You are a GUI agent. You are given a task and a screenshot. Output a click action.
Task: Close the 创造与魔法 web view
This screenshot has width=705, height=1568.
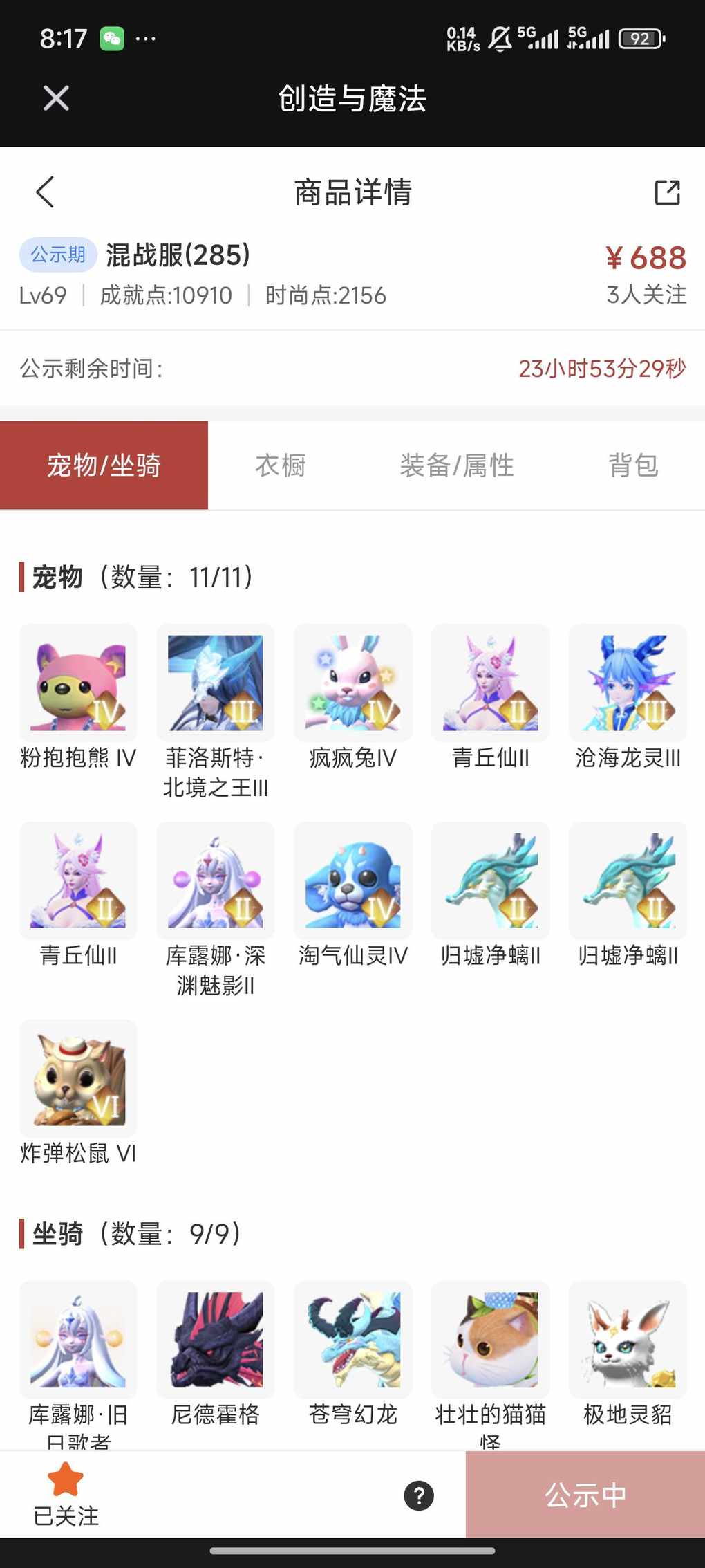click(x=56, y=98)
